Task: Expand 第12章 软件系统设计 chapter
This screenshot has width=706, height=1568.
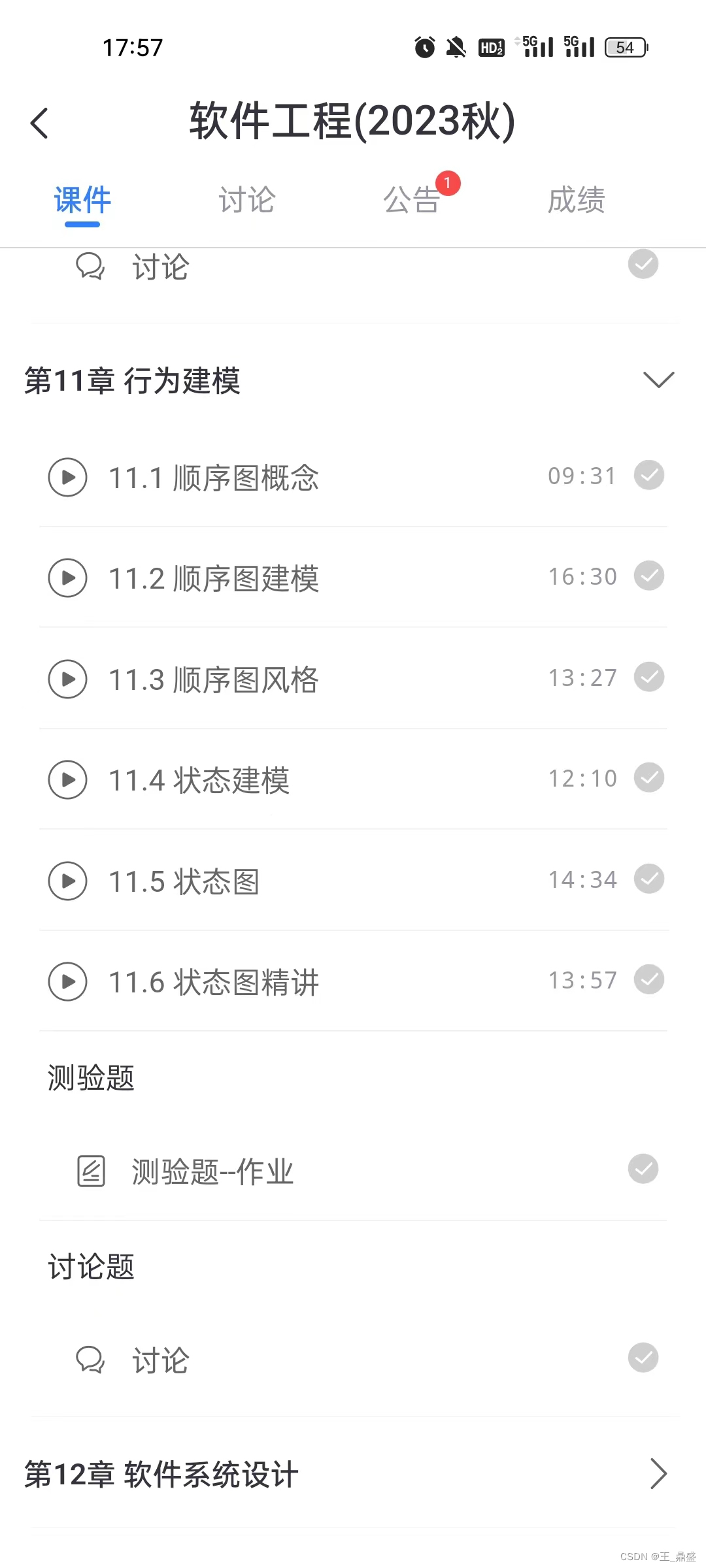Action: [658, 1474]
